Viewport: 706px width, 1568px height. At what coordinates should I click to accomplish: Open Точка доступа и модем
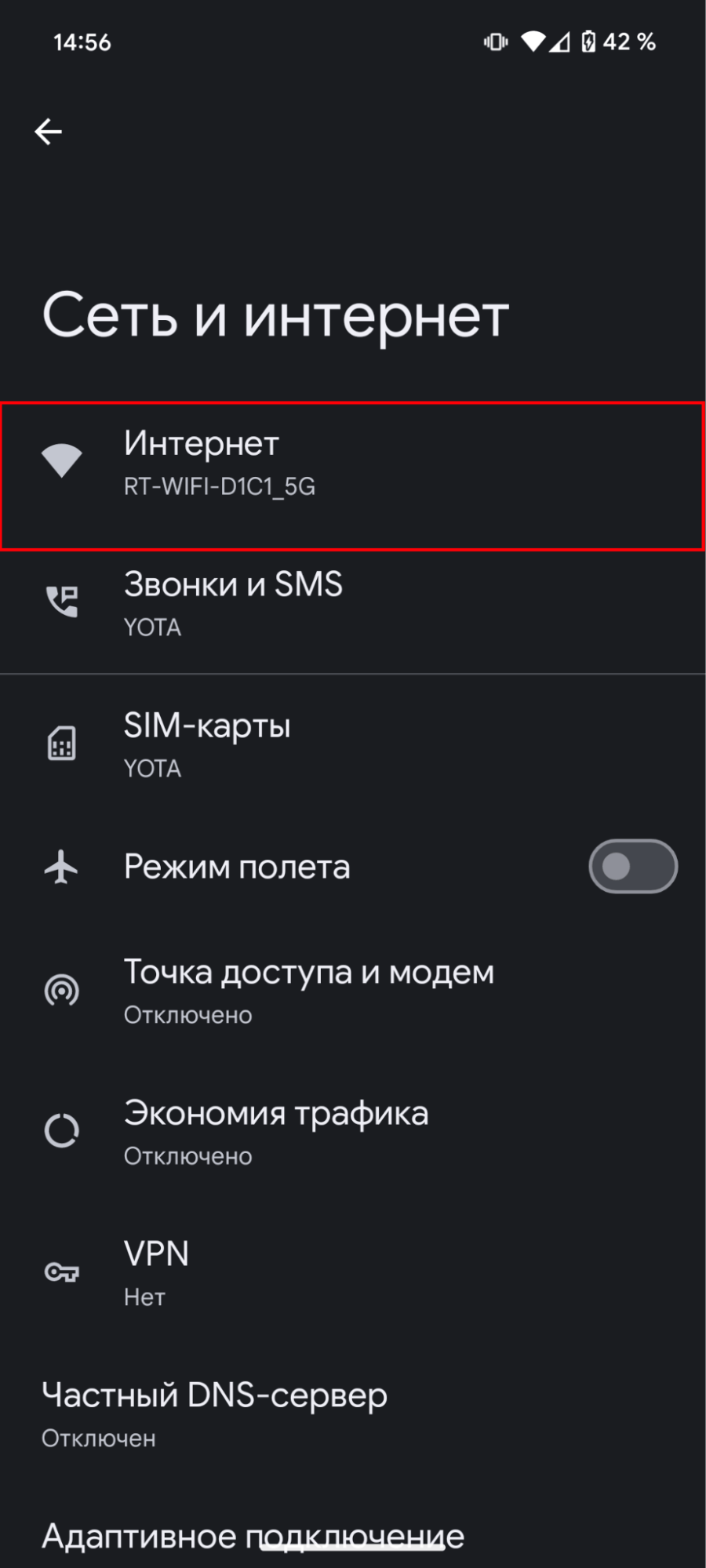[x=353, y=991]
